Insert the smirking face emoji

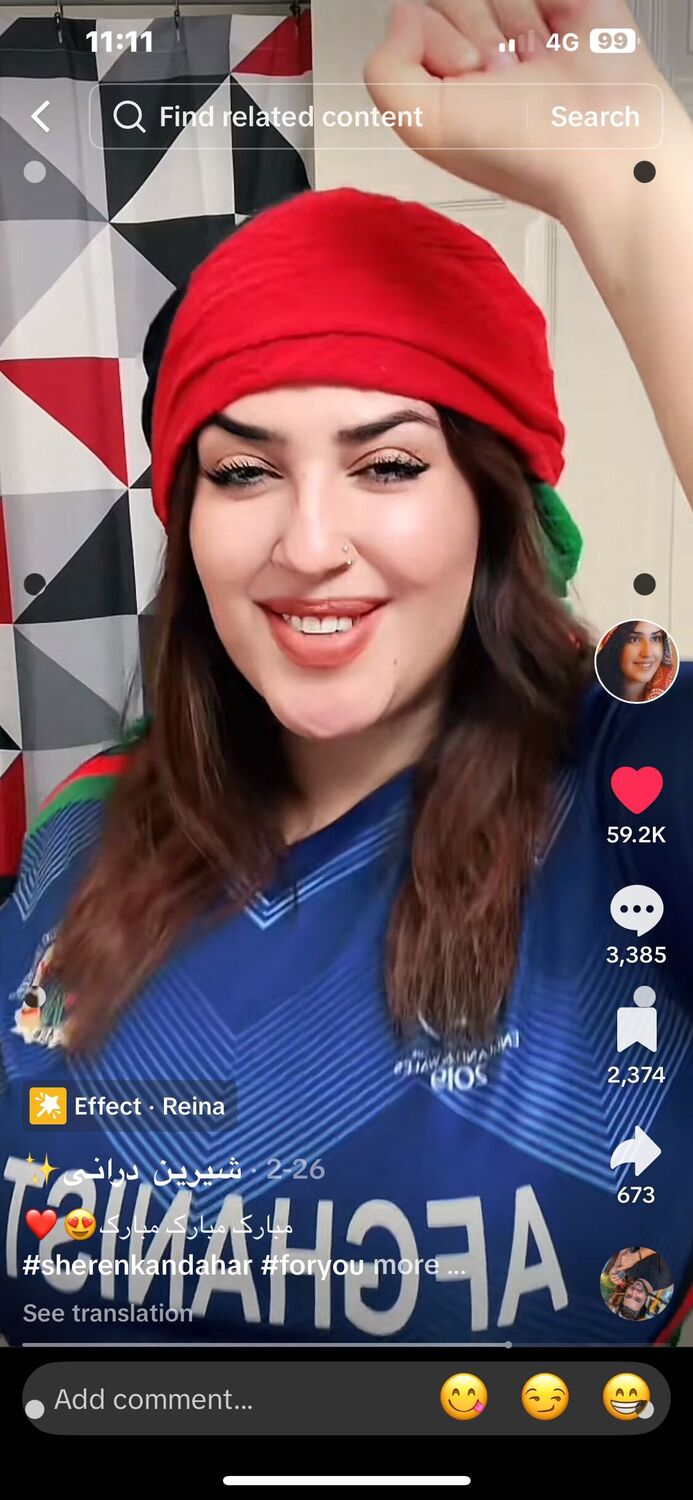545,1397
